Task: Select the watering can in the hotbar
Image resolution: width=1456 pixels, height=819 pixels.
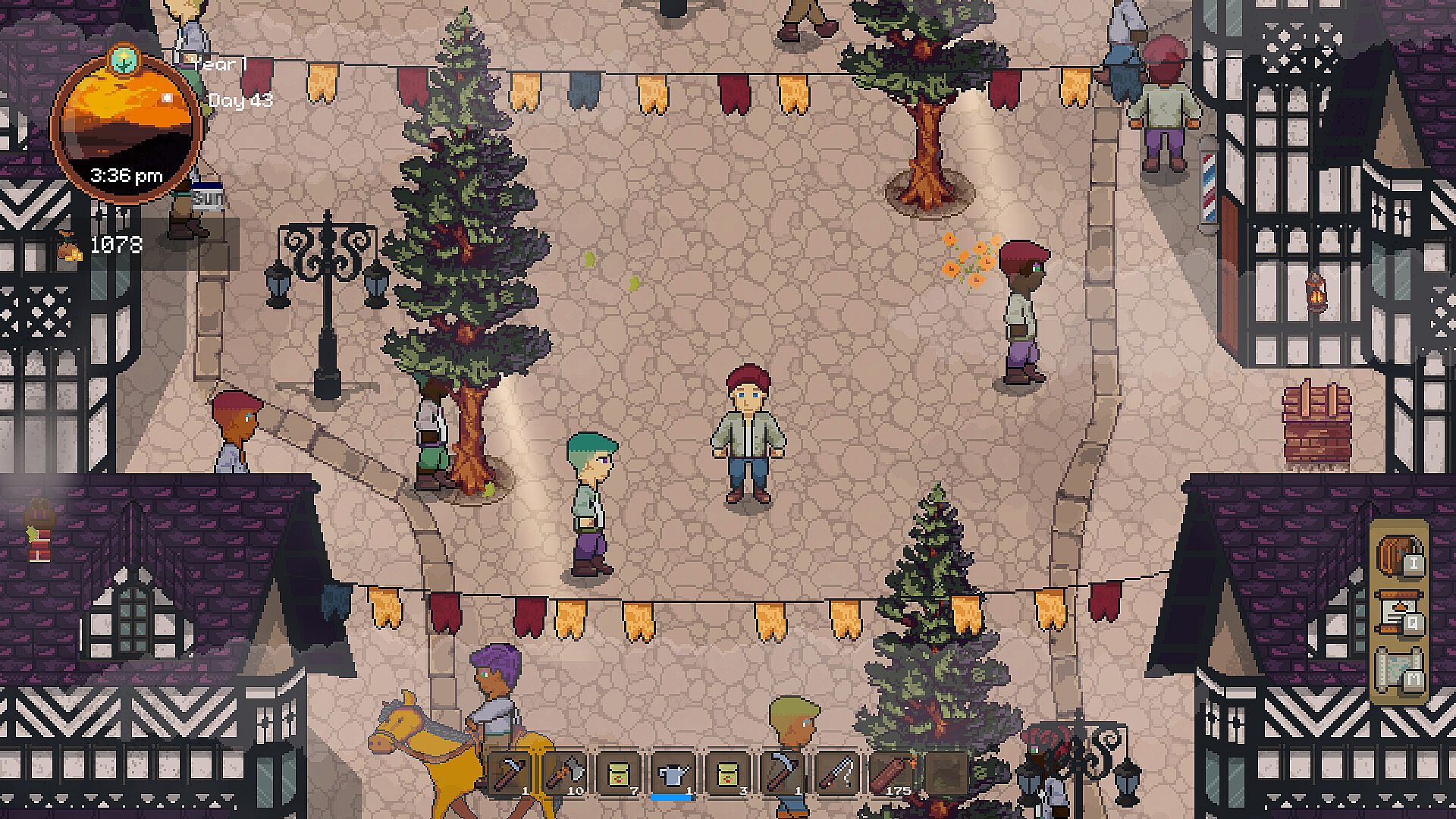Action: [x=673, y=775]
